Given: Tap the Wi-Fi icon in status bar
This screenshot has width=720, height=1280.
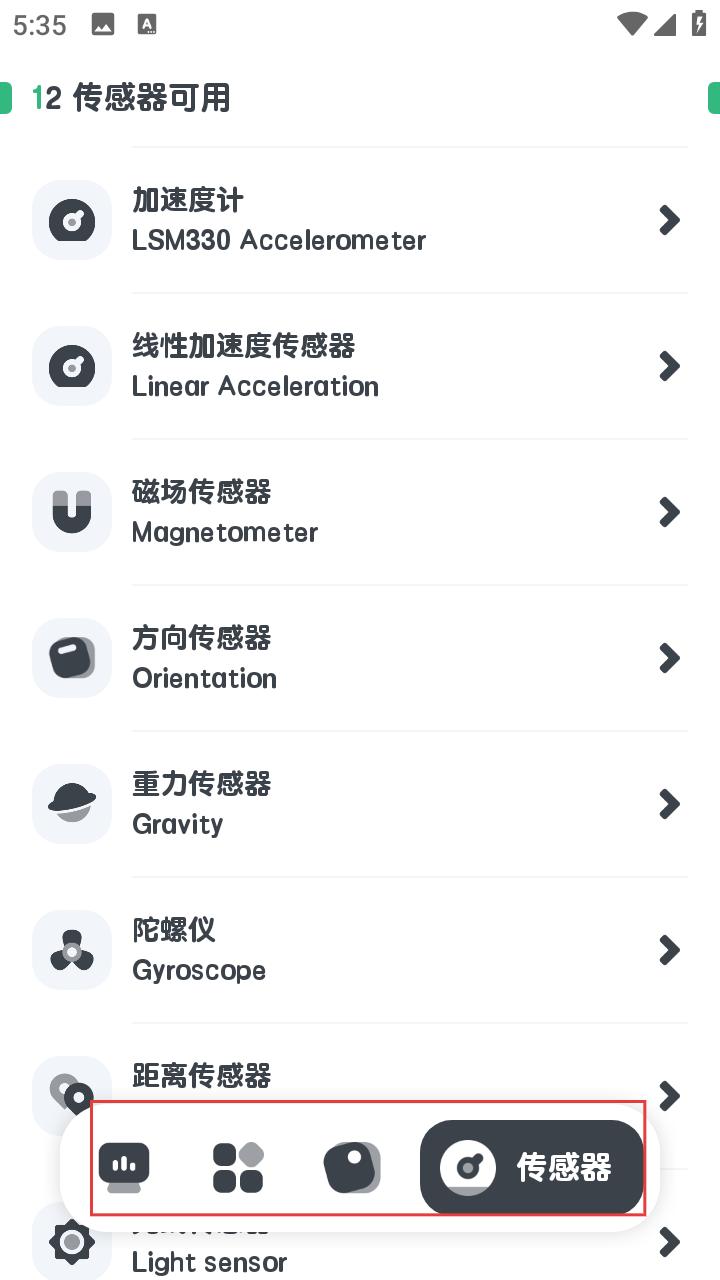Looking at the screenshot, I should click(x=632, y=25).
